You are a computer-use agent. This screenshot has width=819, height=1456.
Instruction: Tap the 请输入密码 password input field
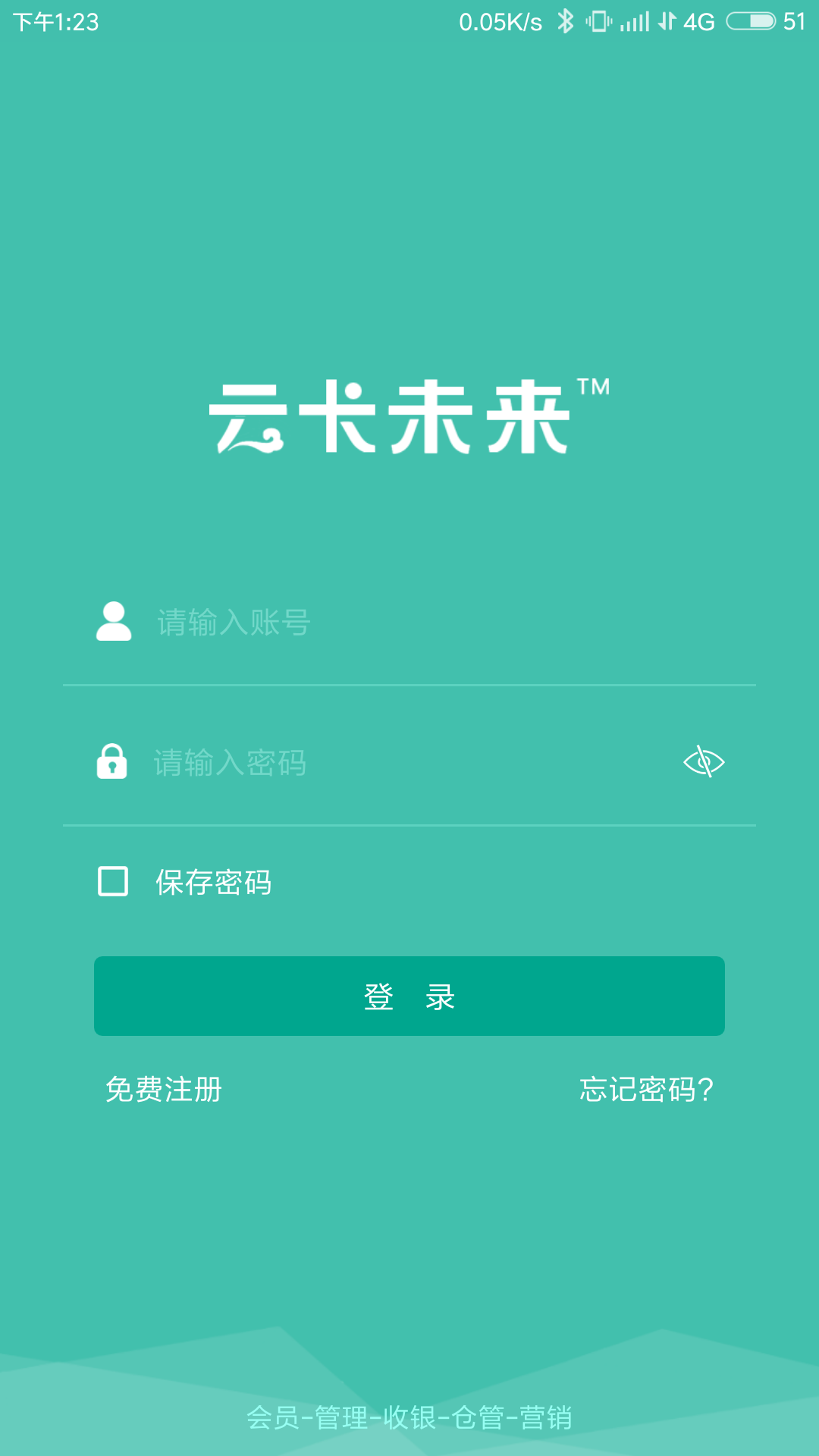pos(341,764)
